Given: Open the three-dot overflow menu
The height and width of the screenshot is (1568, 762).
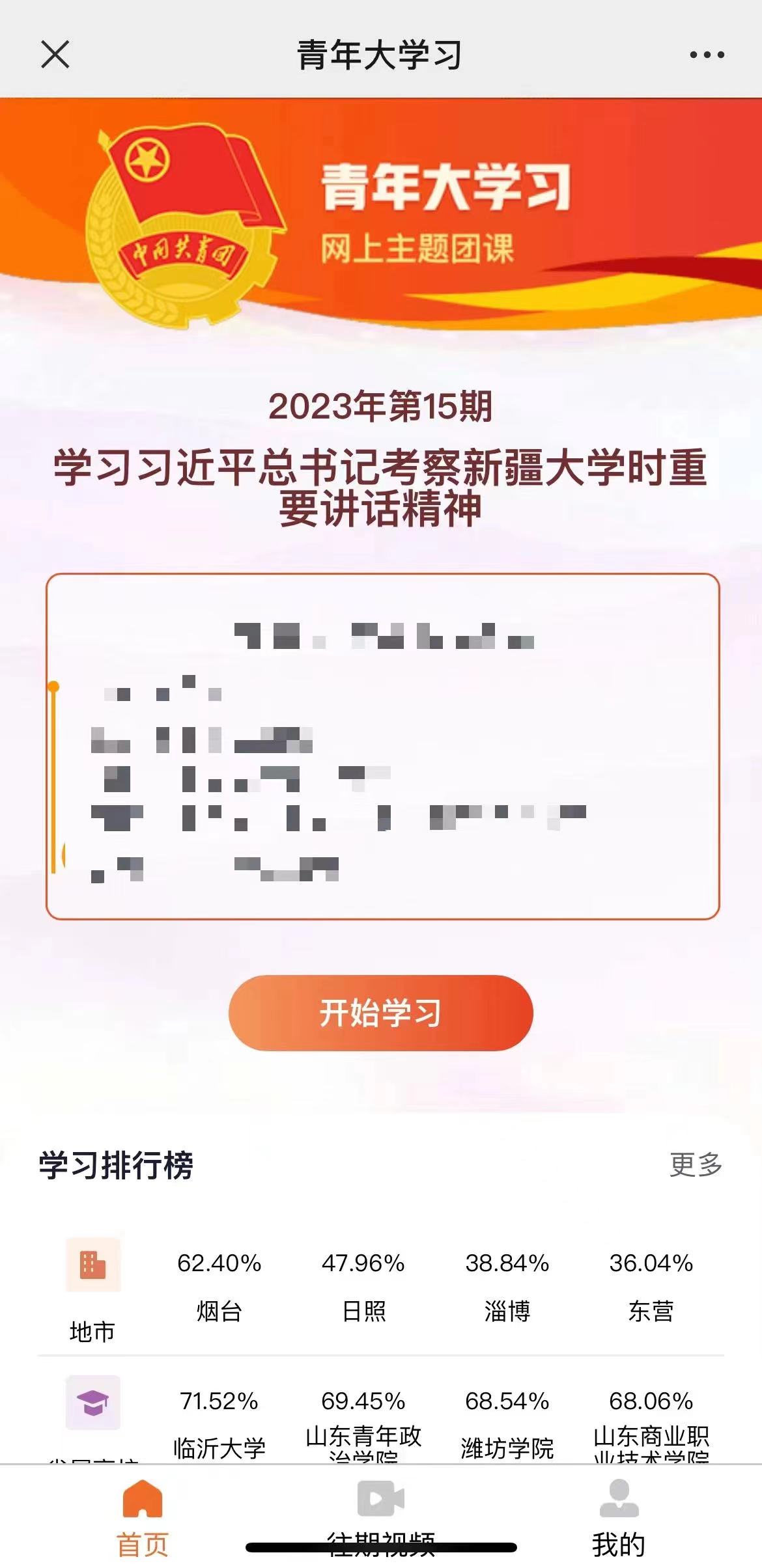Looking at the screenshot, I should pos(707,55).
